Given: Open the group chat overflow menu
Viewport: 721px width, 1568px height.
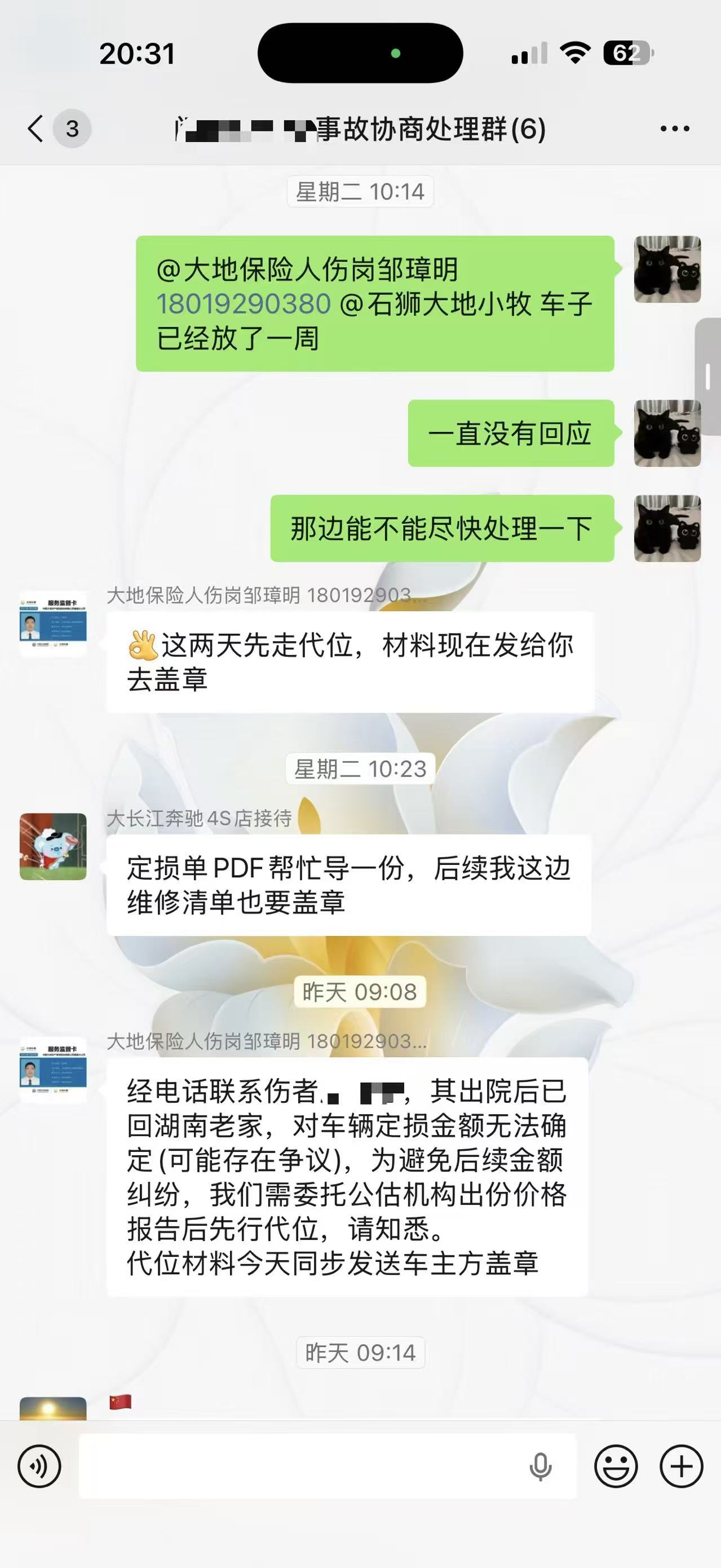Looking at the screenshot, I should [675, 129].
